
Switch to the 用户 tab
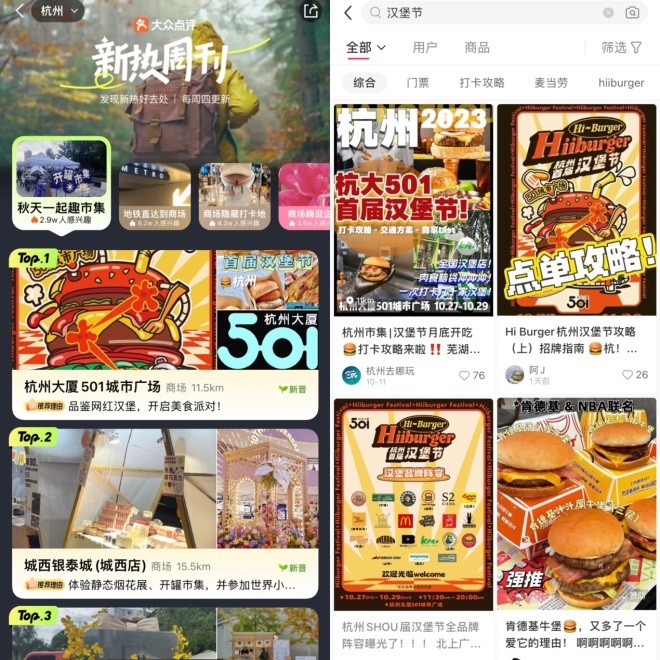point(425,48)
